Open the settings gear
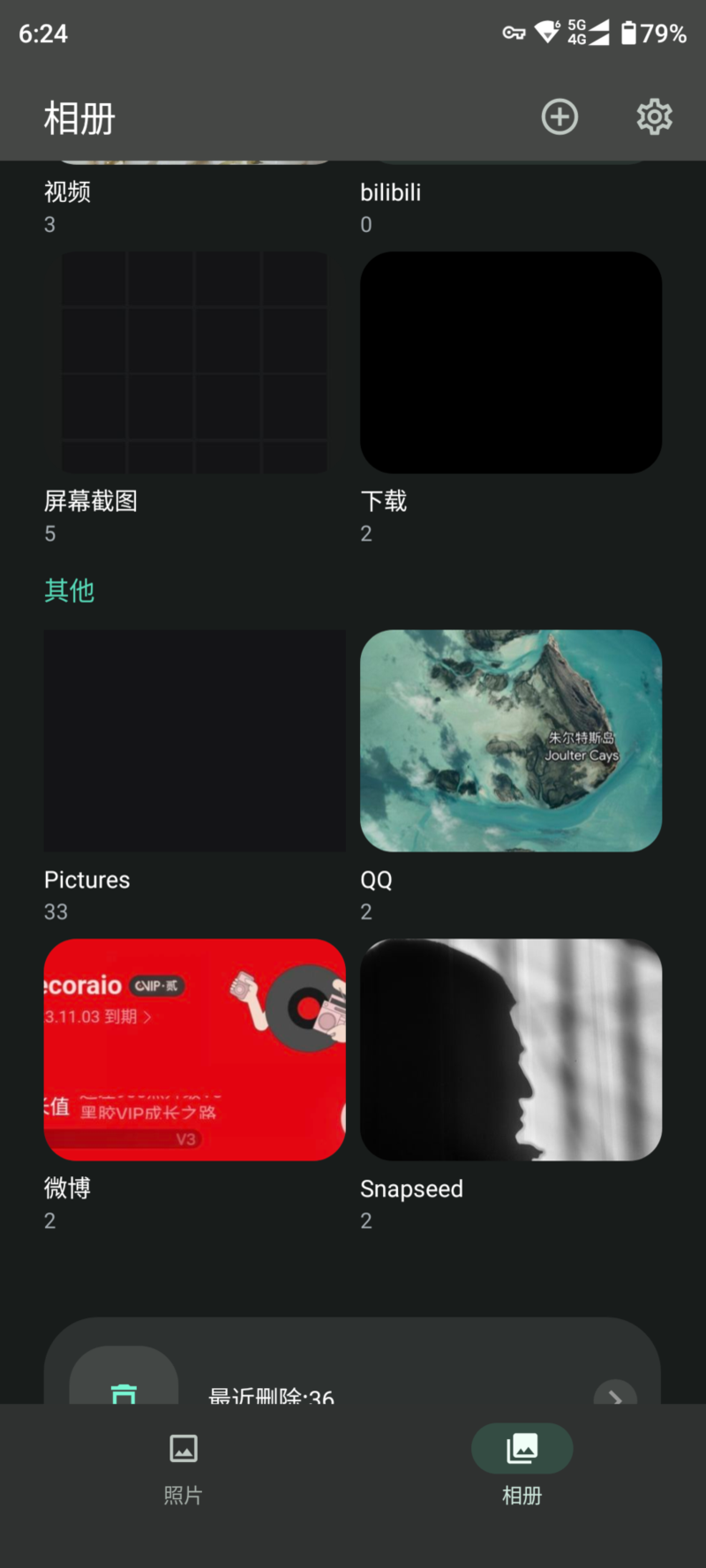This screenshot has height=1568, width=706. pos(654,117)
